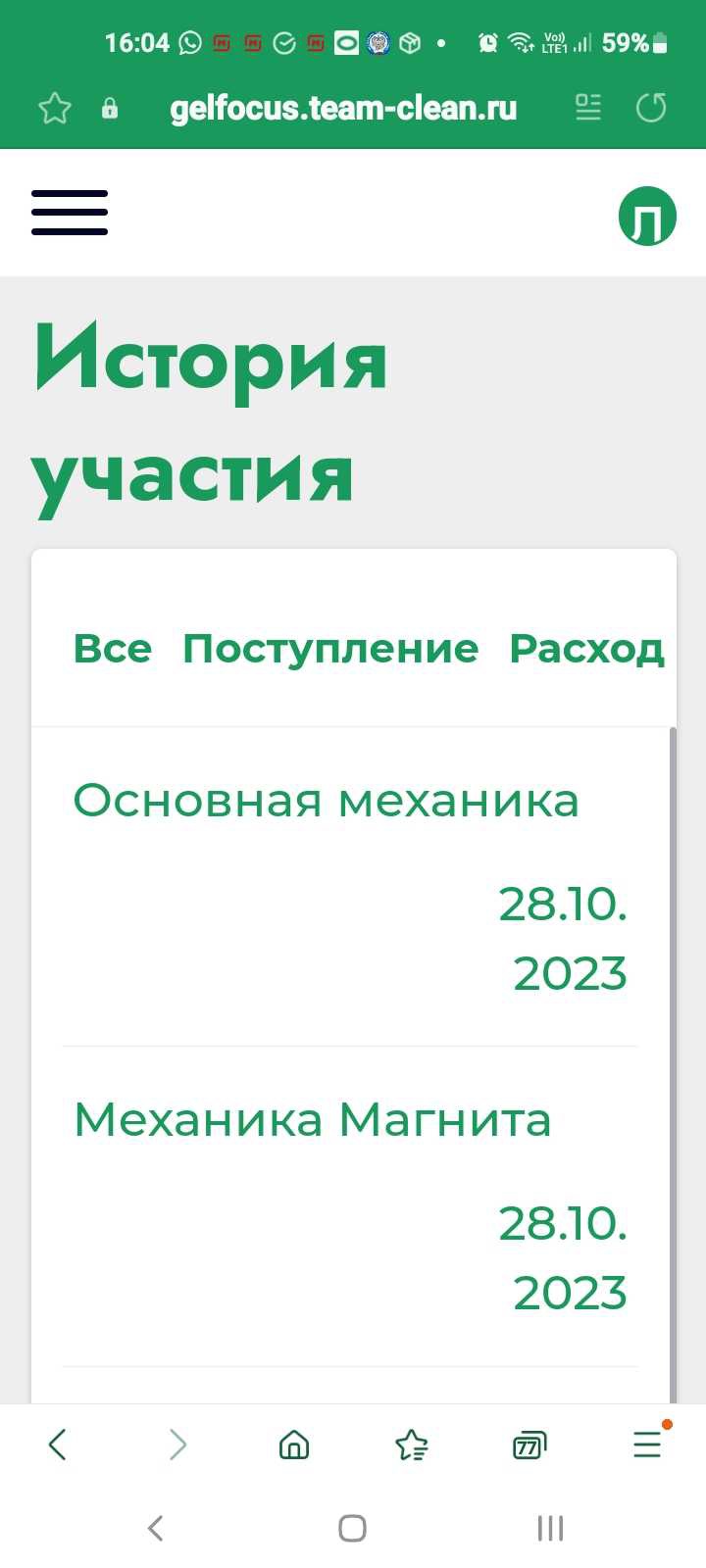706x1568 pixels.
Task: Go back in the browser toolbar
Action: coord(58,1445)
